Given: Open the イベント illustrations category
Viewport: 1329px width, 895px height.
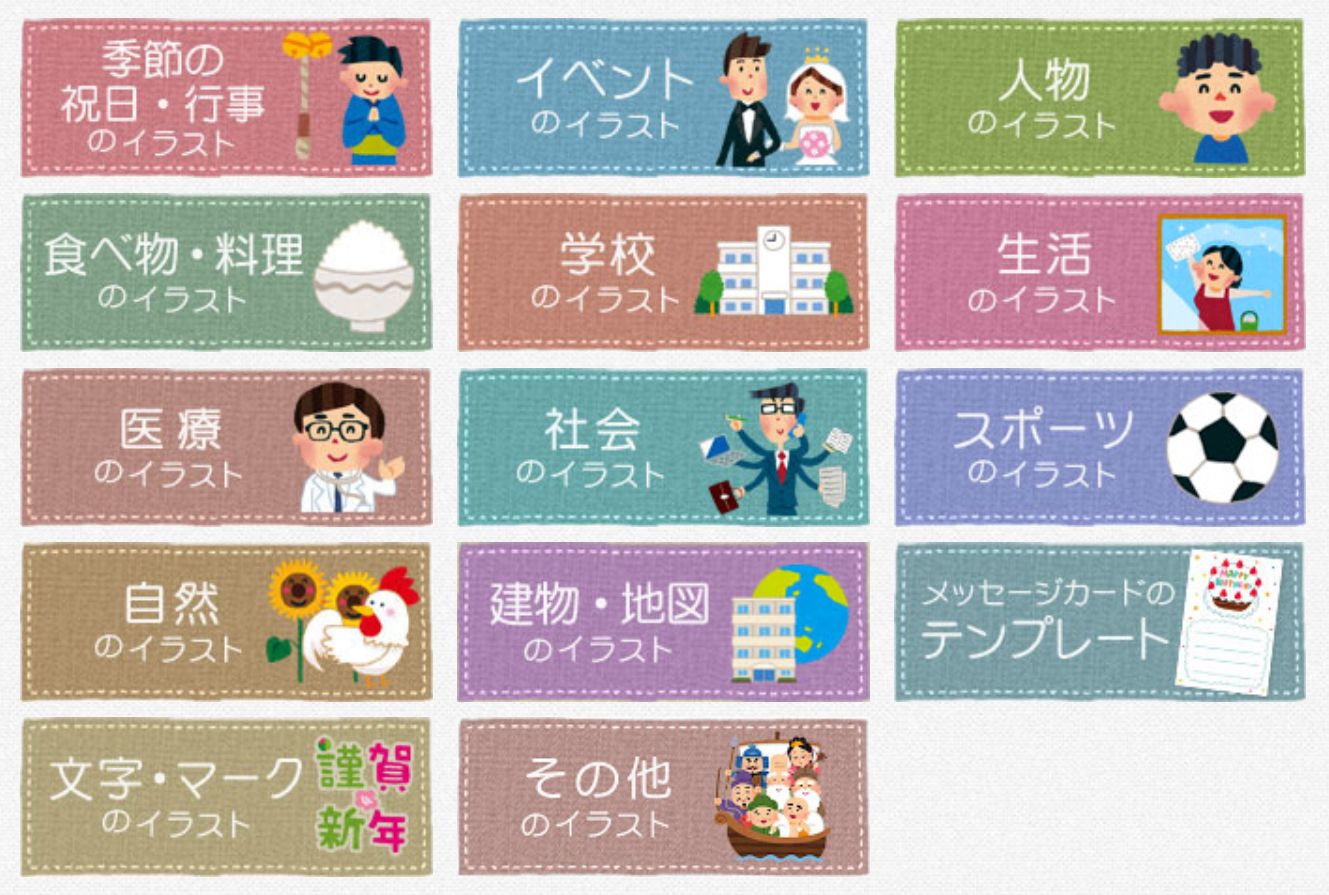Looking at the screenshot, I should pyautogui.click(x=663, y=98).
